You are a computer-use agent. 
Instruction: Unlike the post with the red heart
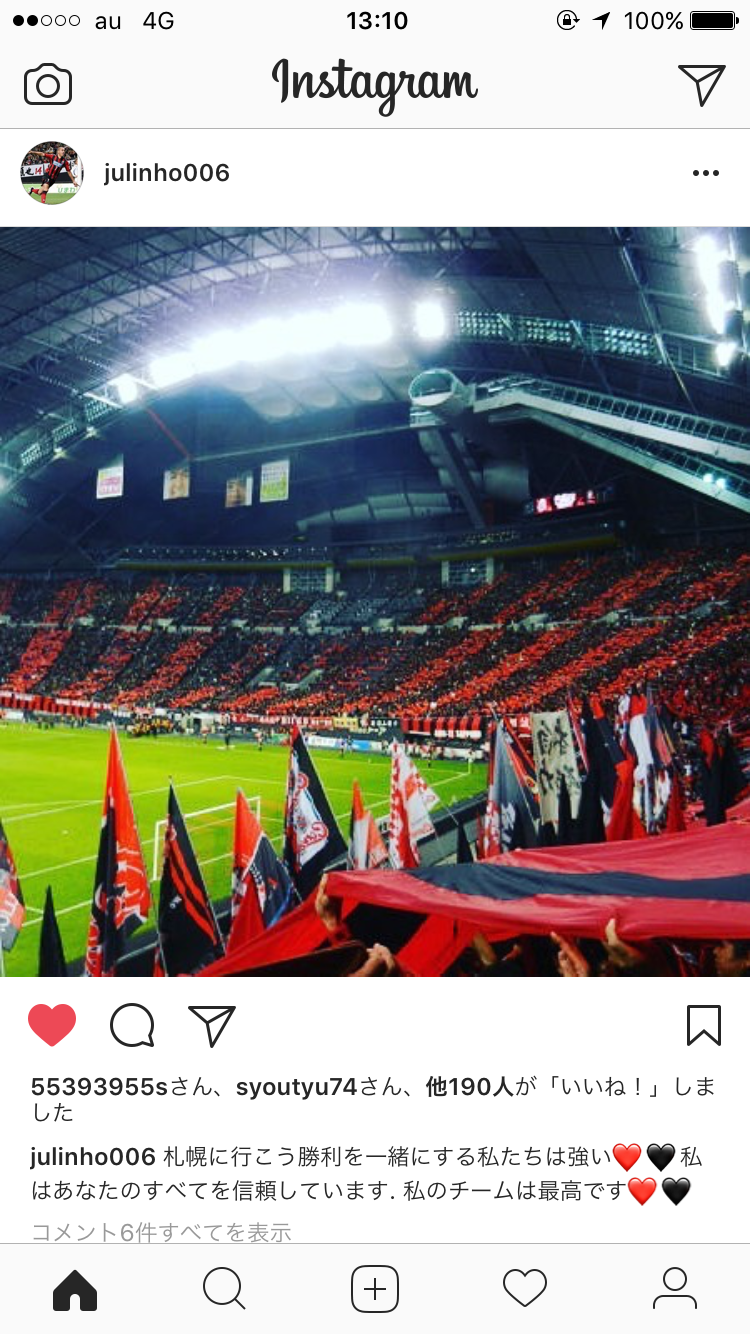pos(52,1025)
